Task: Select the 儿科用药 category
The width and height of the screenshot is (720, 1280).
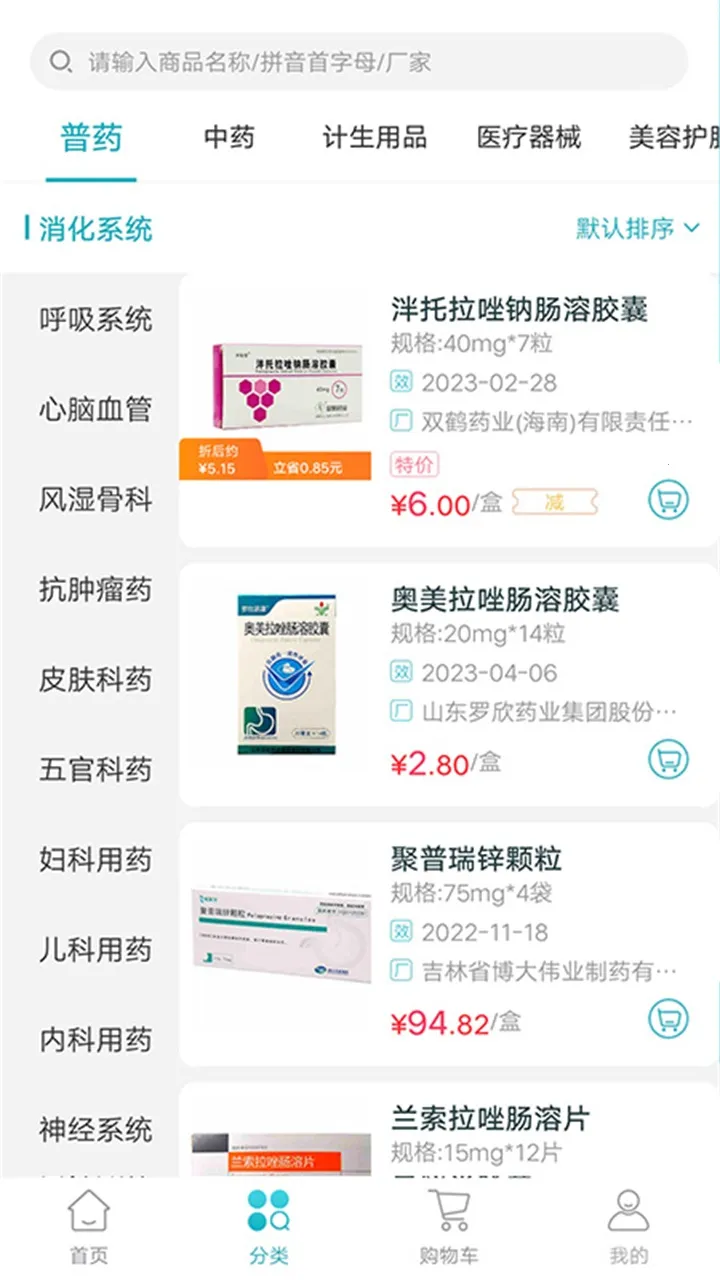Action: click(x=96, y=950)
